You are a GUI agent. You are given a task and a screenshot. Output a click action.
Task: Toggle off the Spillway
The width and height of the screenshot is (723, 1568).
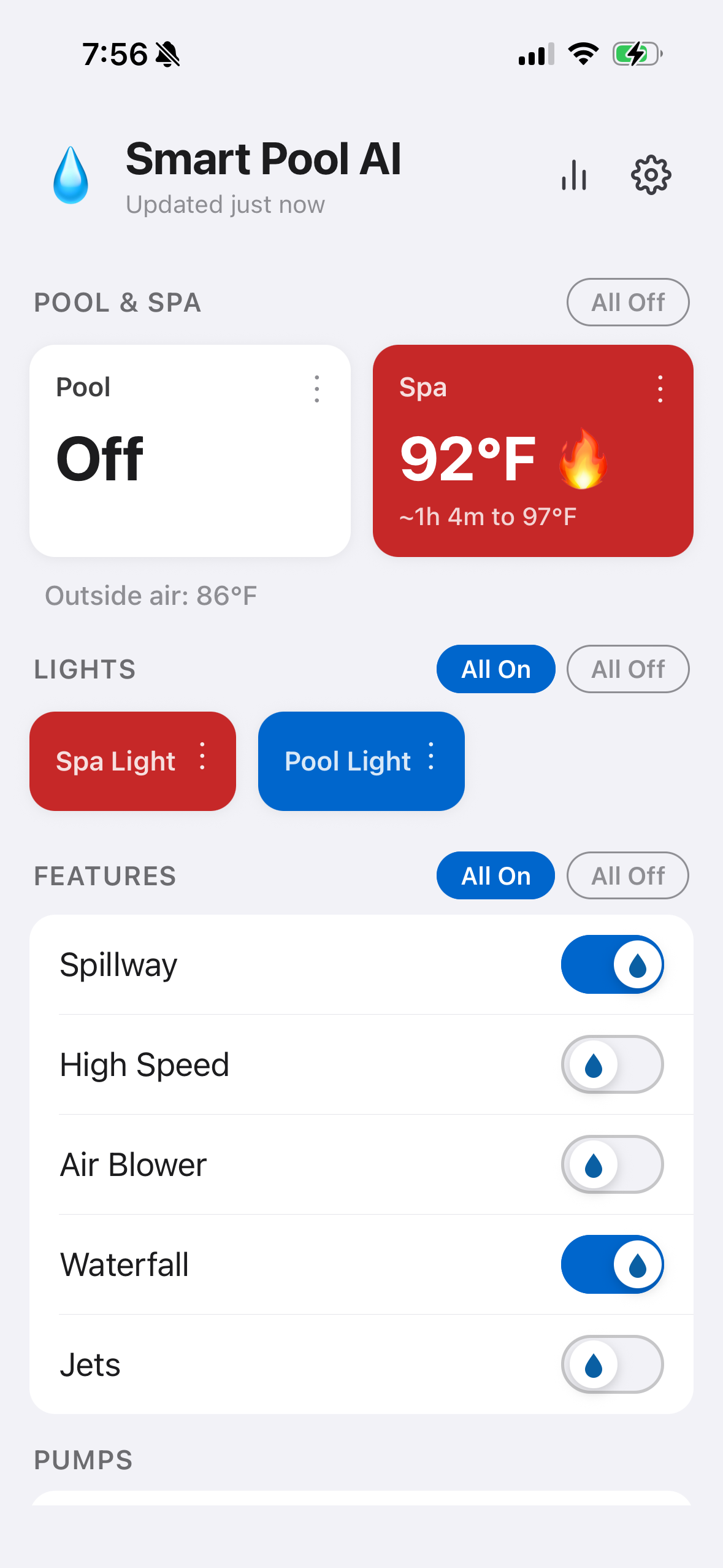(x=612, y=964)
